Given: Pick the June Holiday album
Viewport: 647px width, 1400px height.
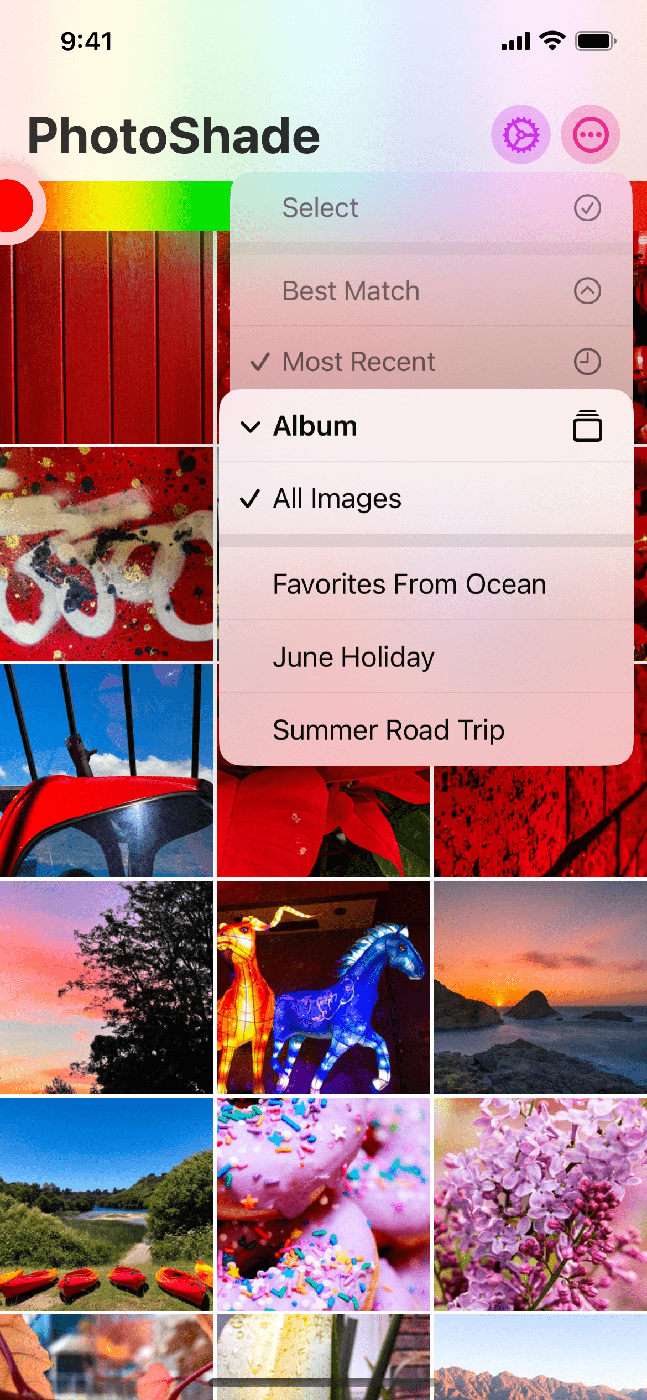Looking at the screenshot, I should click(425, 658).
